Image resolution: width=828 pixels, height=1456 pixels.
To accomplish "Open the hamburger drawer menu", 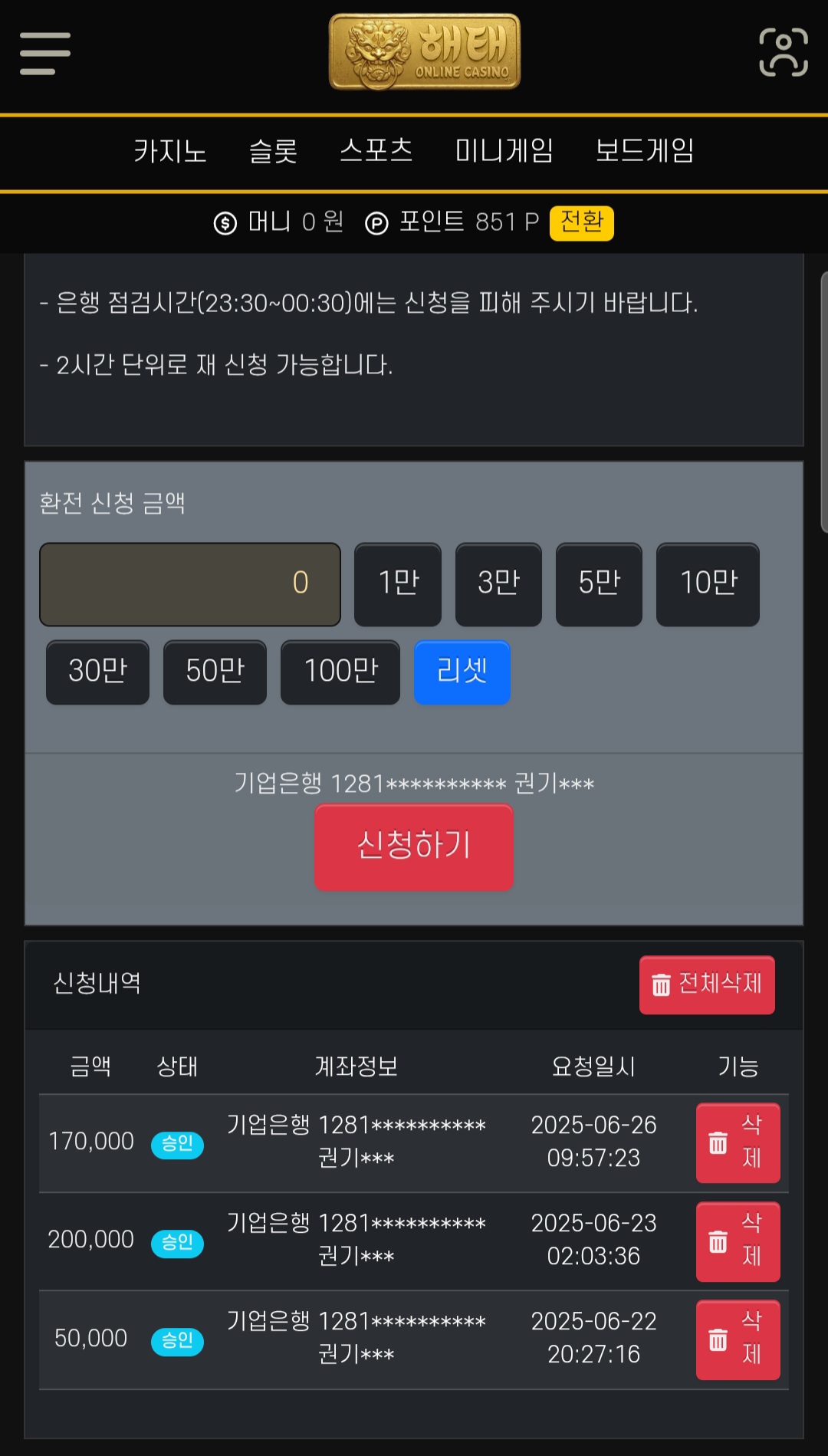I will [x=45, y=53].
